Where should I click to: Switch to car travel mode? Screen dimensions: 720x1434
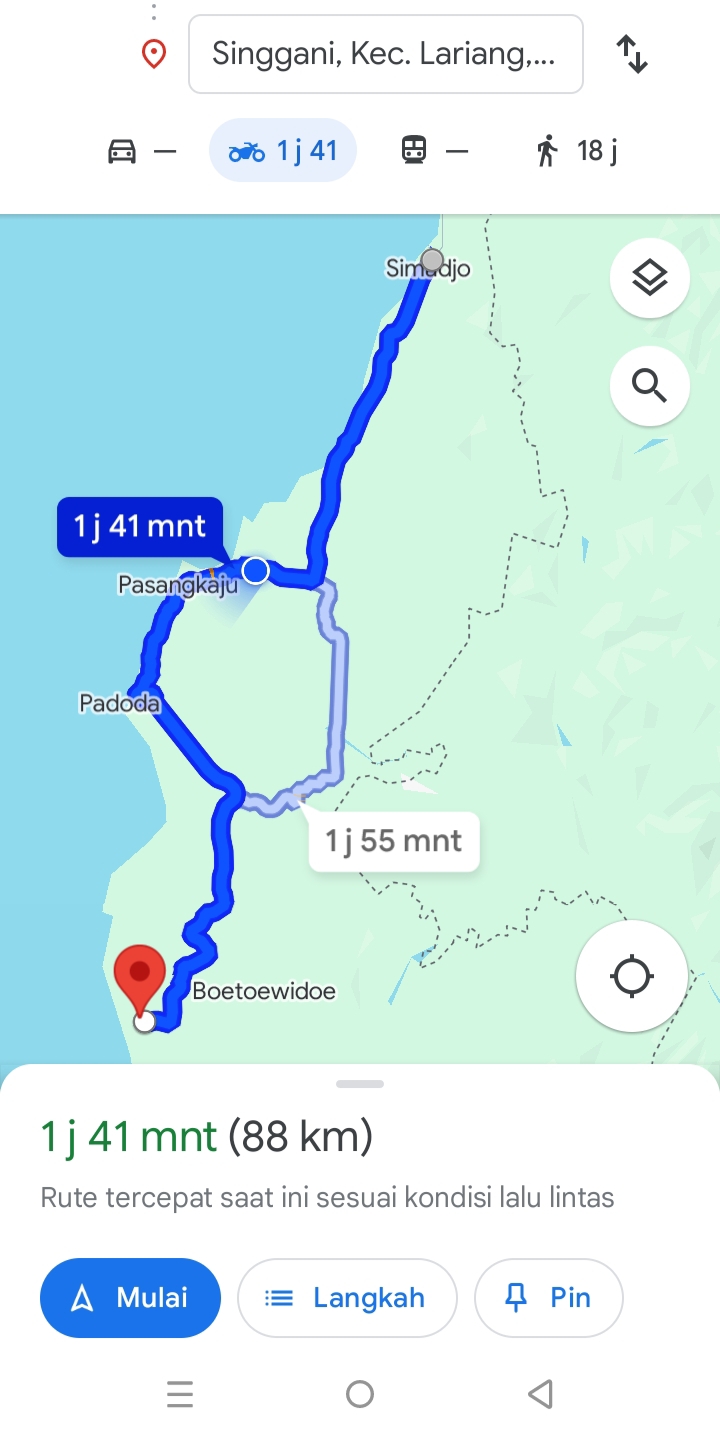[x=141, y=151]
